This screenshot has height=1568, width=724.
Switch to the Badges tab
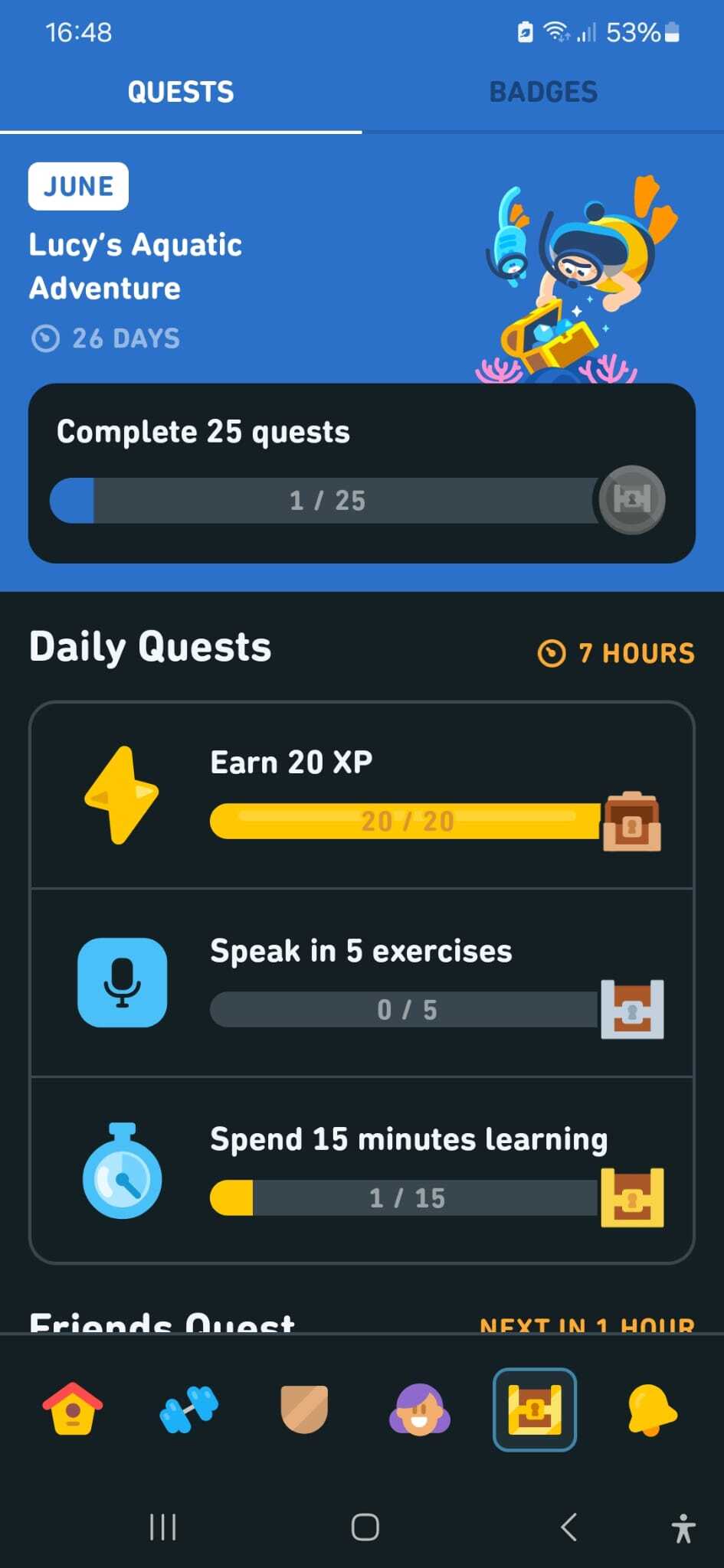point(543,92)
